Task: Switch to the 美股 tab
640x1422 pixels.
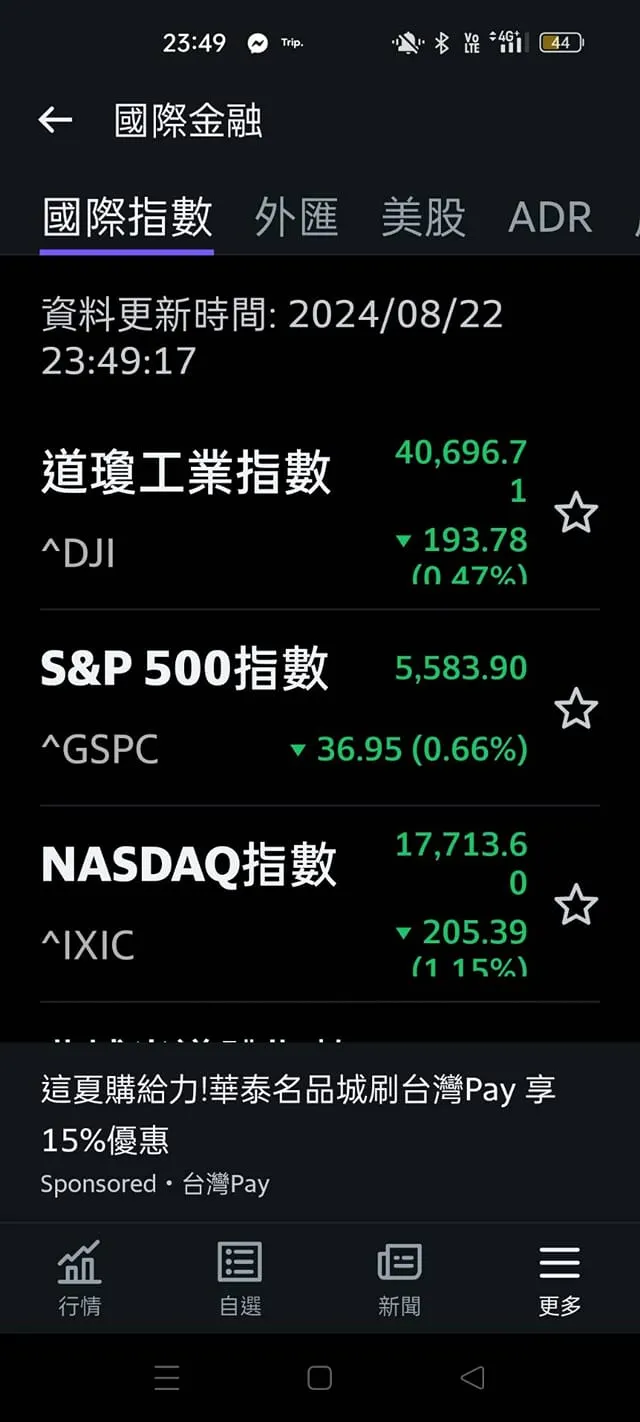Action: pos(423,217)
